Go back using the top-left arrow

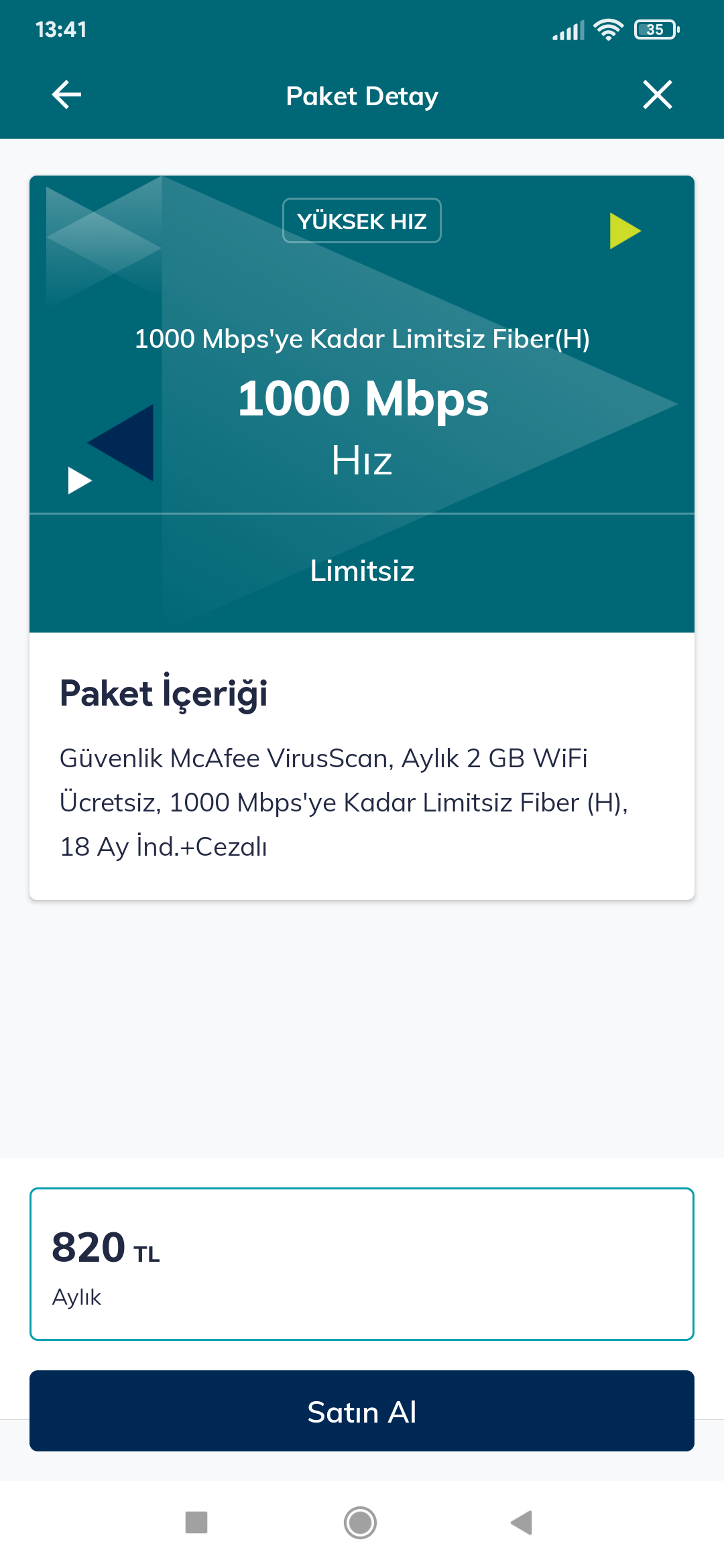pos(66,94)
